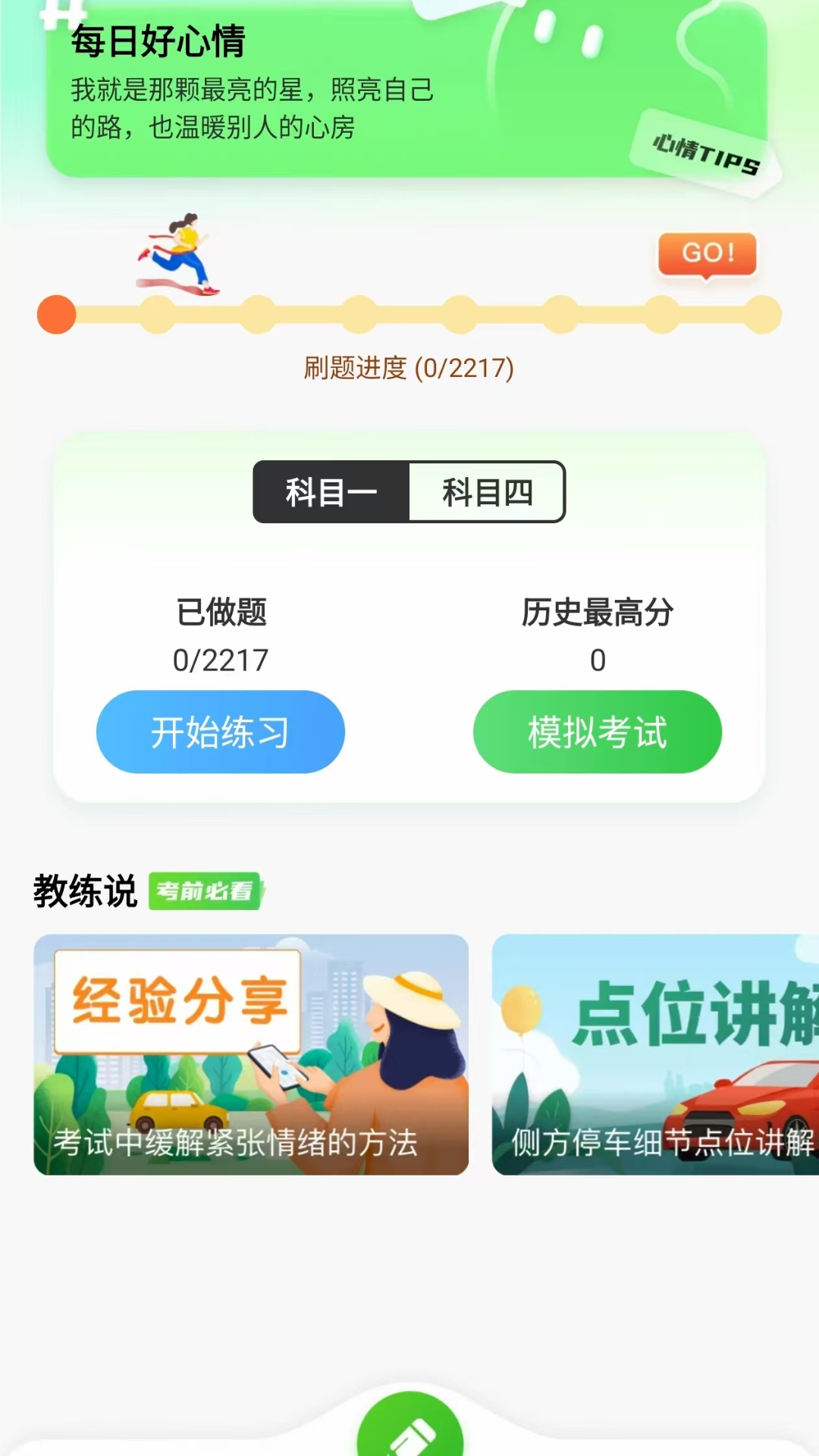Select the 科目一 tab
This screenshot has height=1456, width=819.
tap(331, 492)
